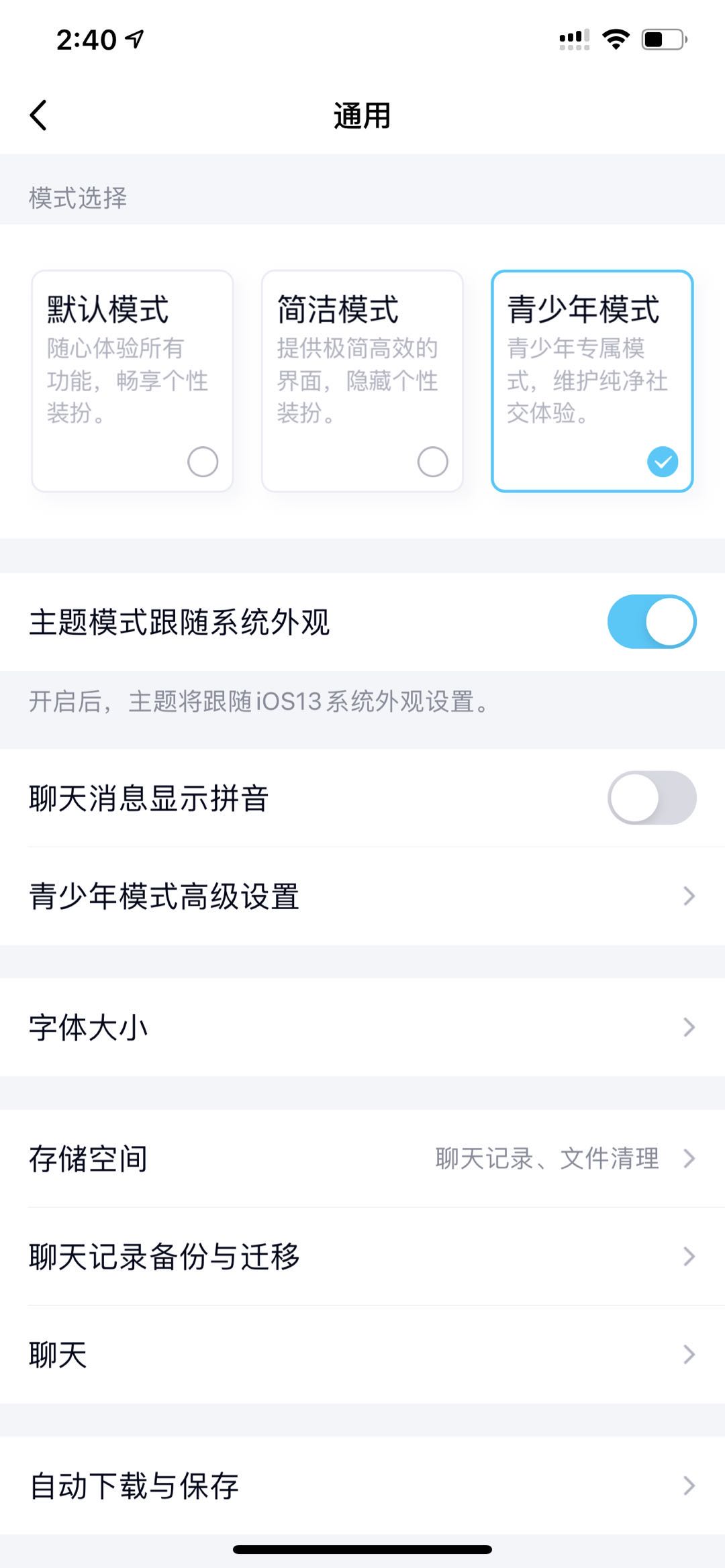725x1568 pixels.
Task: Go back from the 通用 page
Action: [39, 115]
